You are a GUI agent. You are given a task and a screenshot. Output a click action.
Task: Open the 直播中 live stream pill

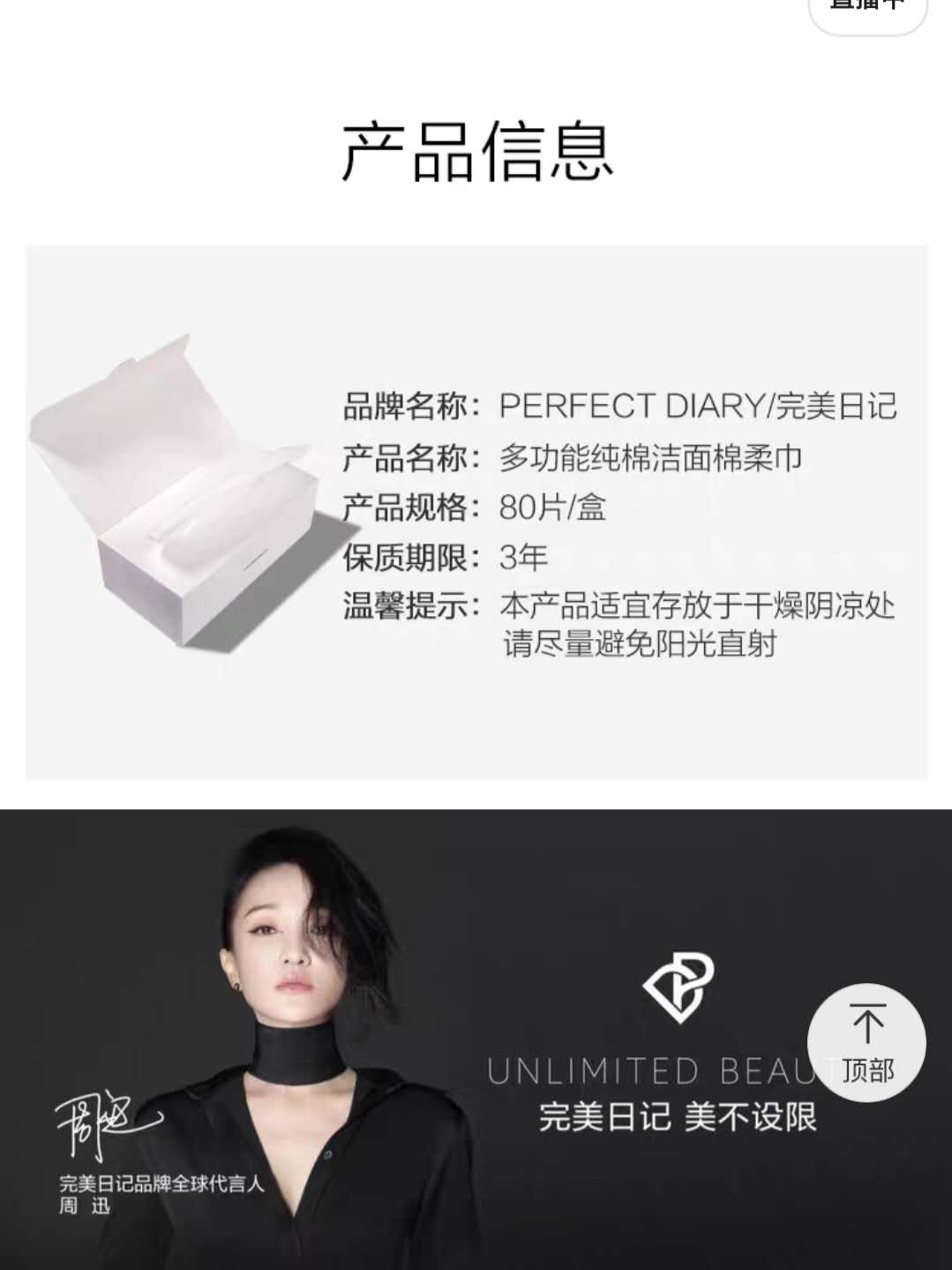tap(867, 12)
